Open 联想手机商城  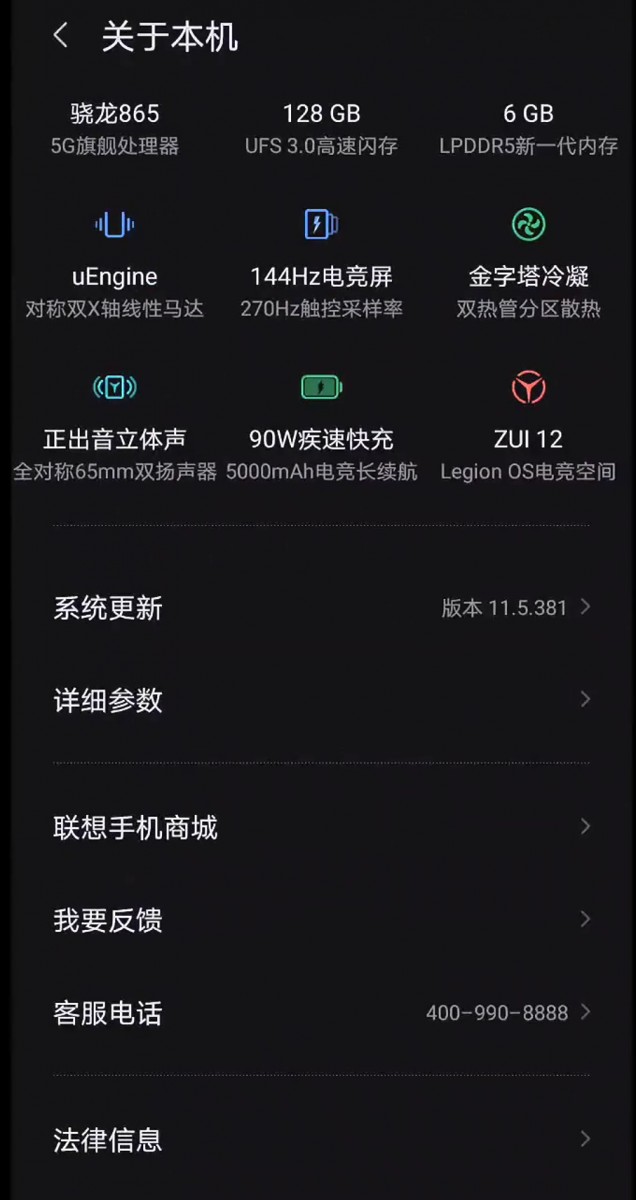coord(320,827)
